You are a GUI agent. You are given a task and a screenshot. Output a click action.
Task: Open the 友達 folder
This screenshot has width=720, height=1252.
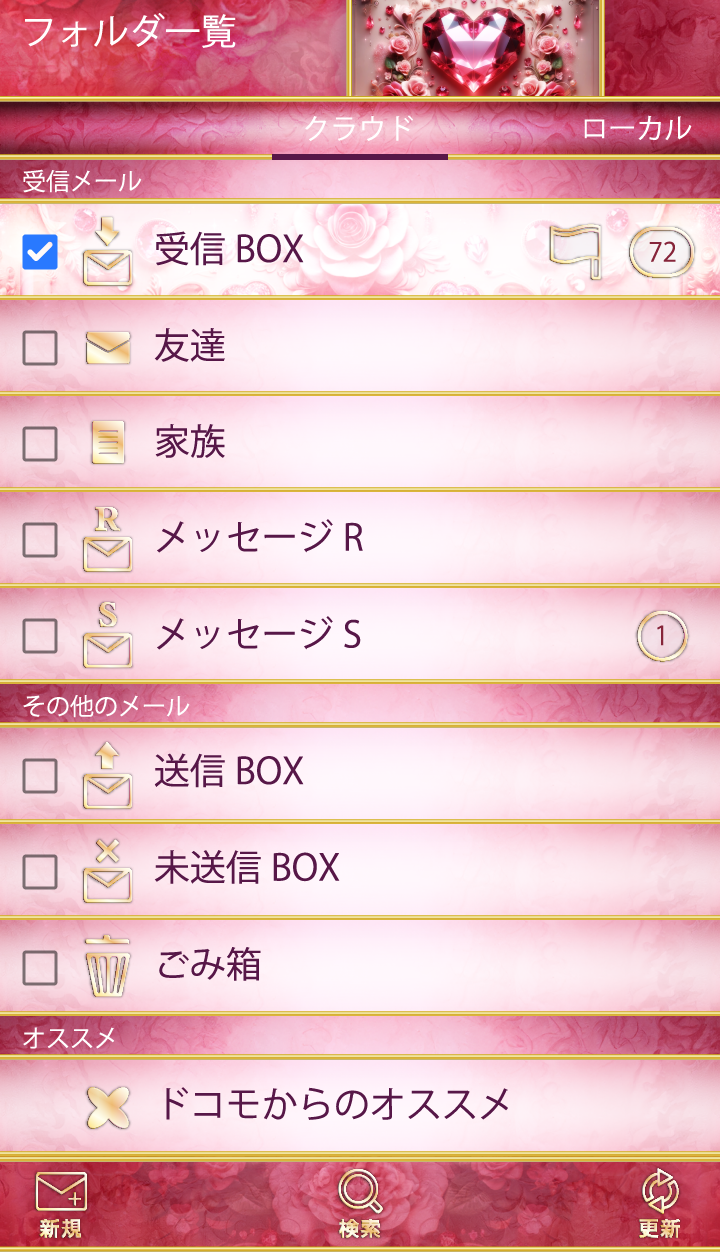point(300,347)
